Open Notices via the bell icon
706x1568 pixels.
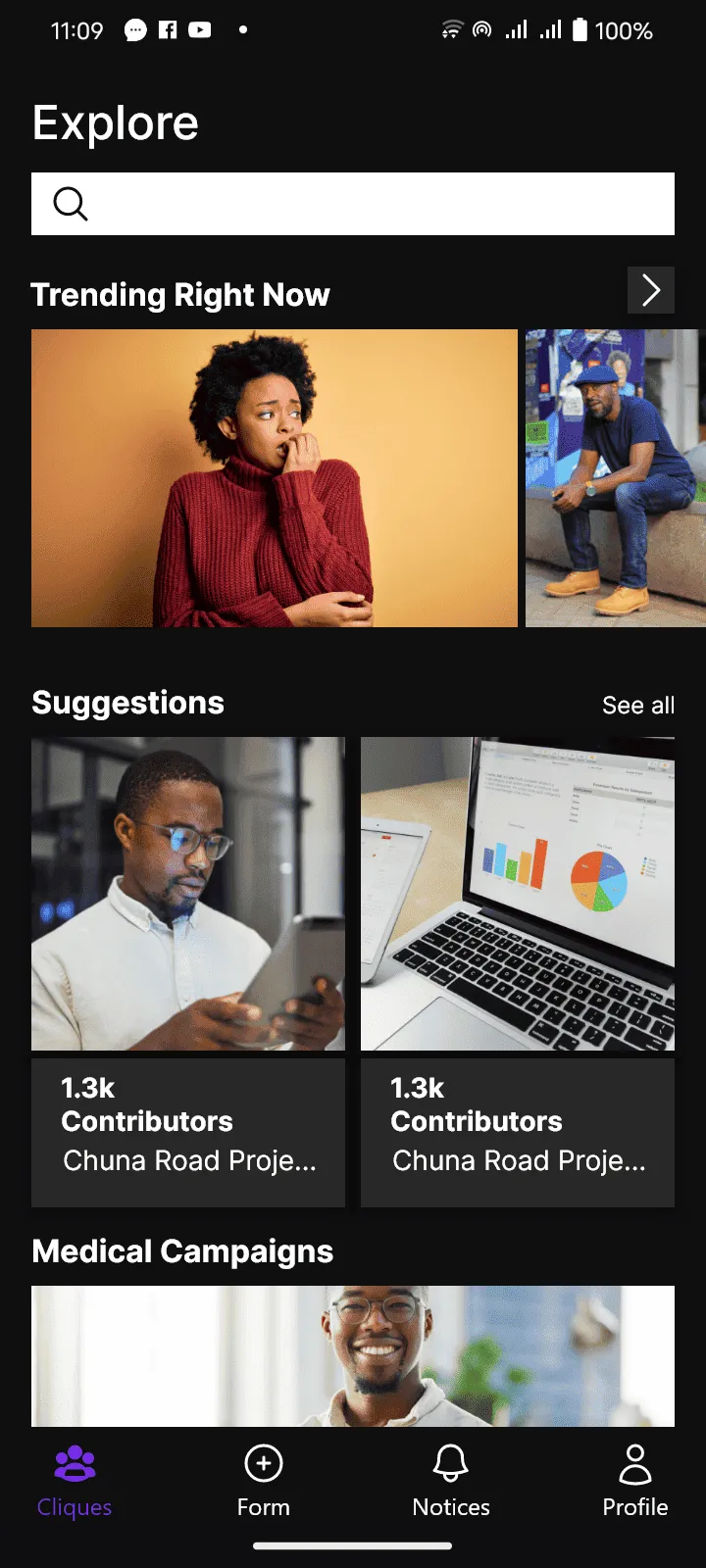(450, 1463)
